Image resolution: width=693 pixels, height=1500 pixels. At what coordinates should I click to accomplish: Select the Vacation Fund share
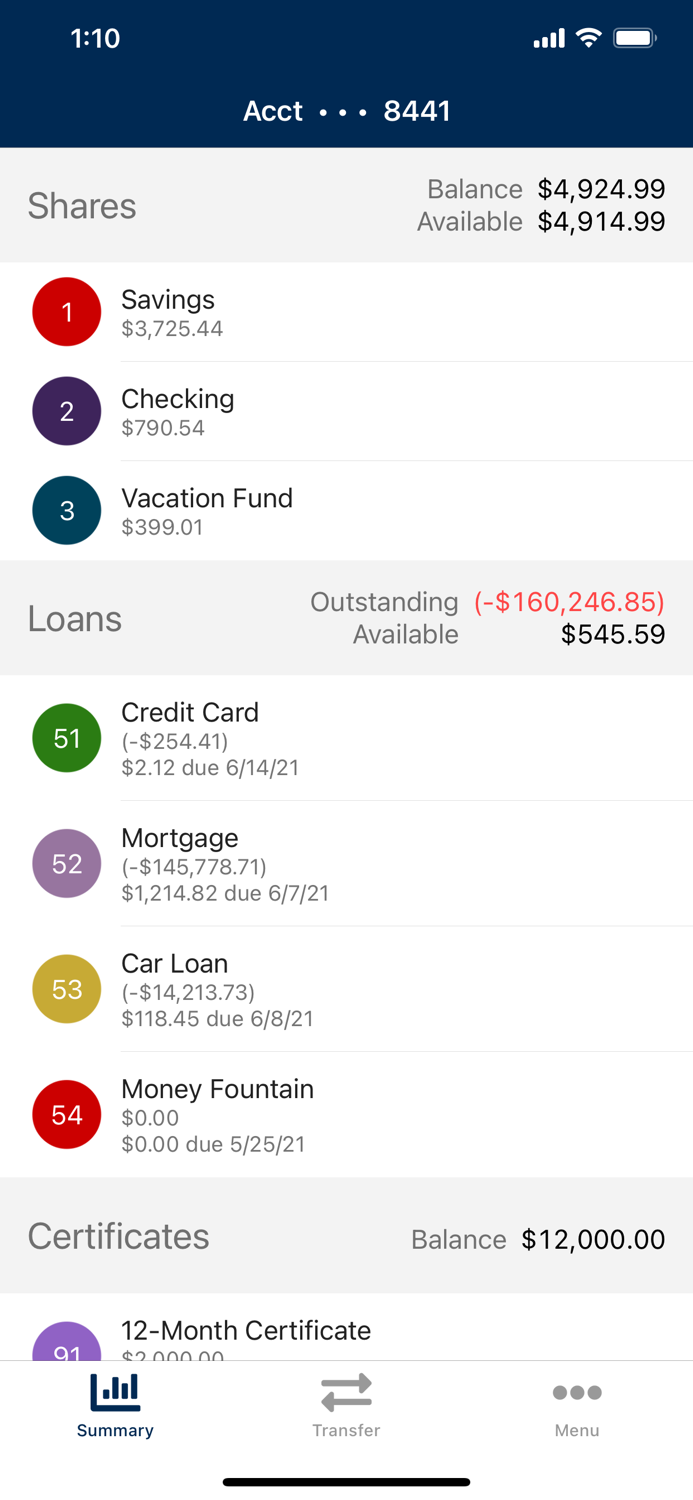tap(346, 510)
